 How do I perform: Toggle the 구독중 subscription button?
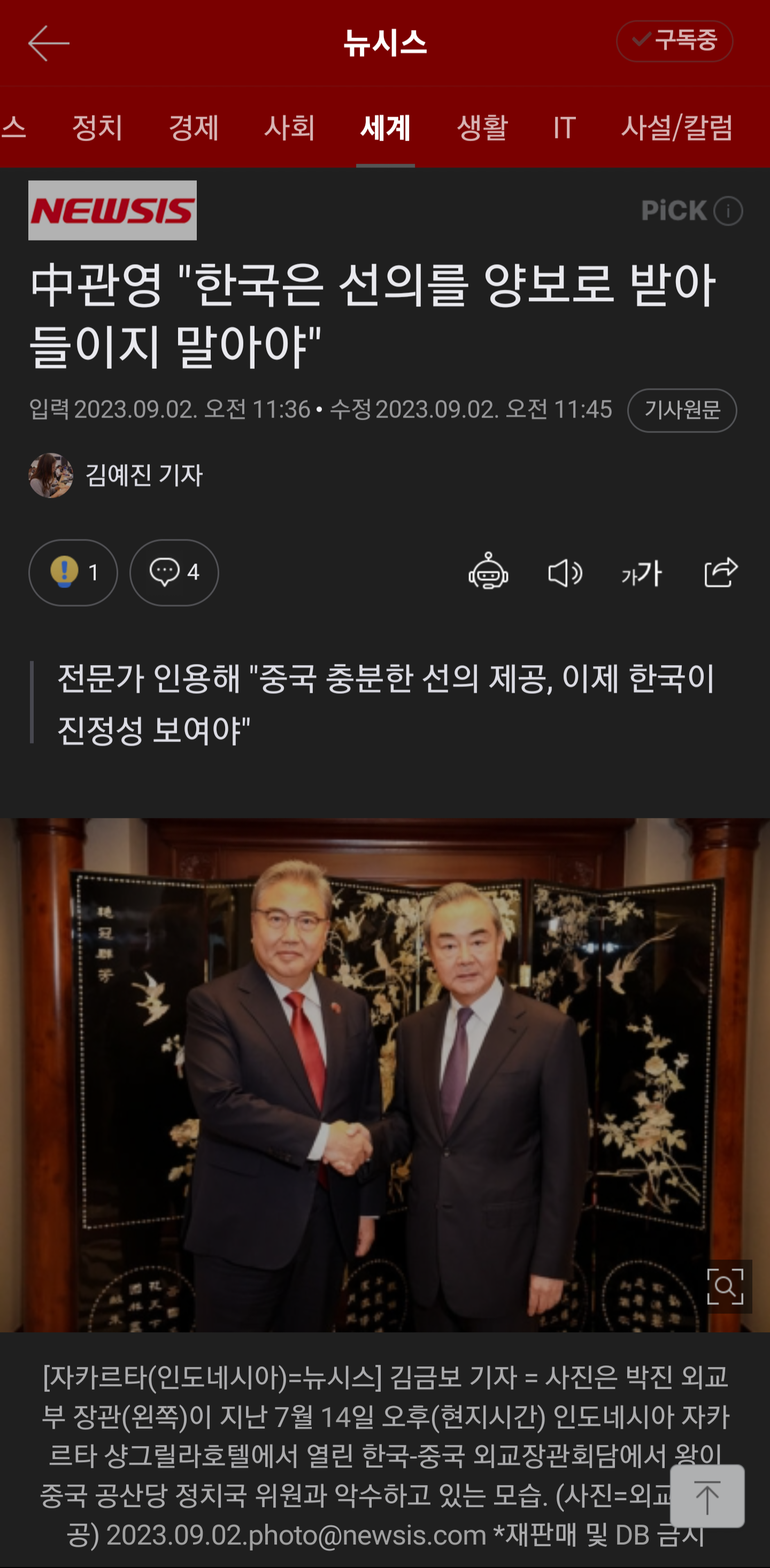click(x=674, y=41)
